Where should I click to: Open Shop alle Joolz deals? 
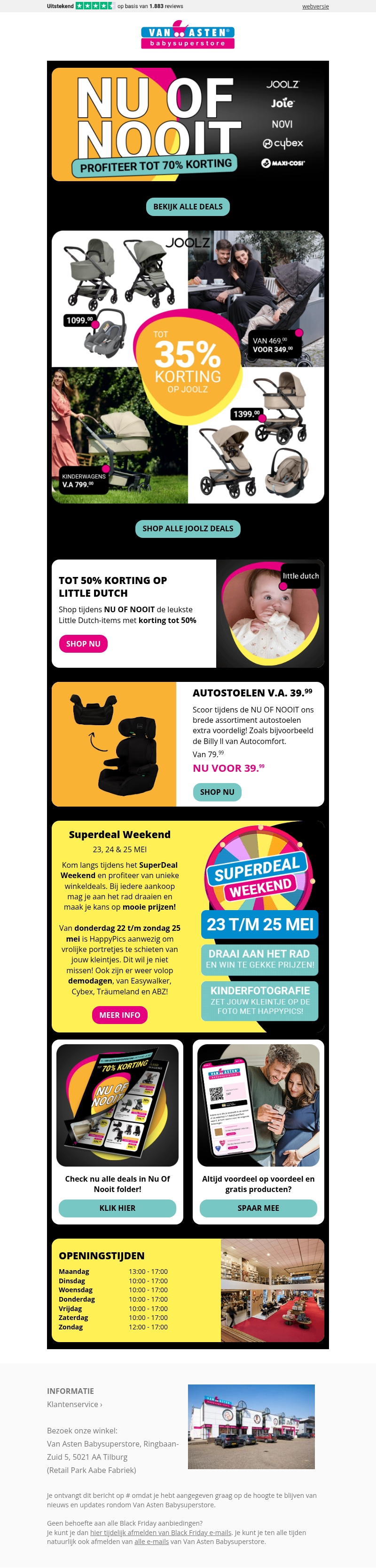click(188, 528)
